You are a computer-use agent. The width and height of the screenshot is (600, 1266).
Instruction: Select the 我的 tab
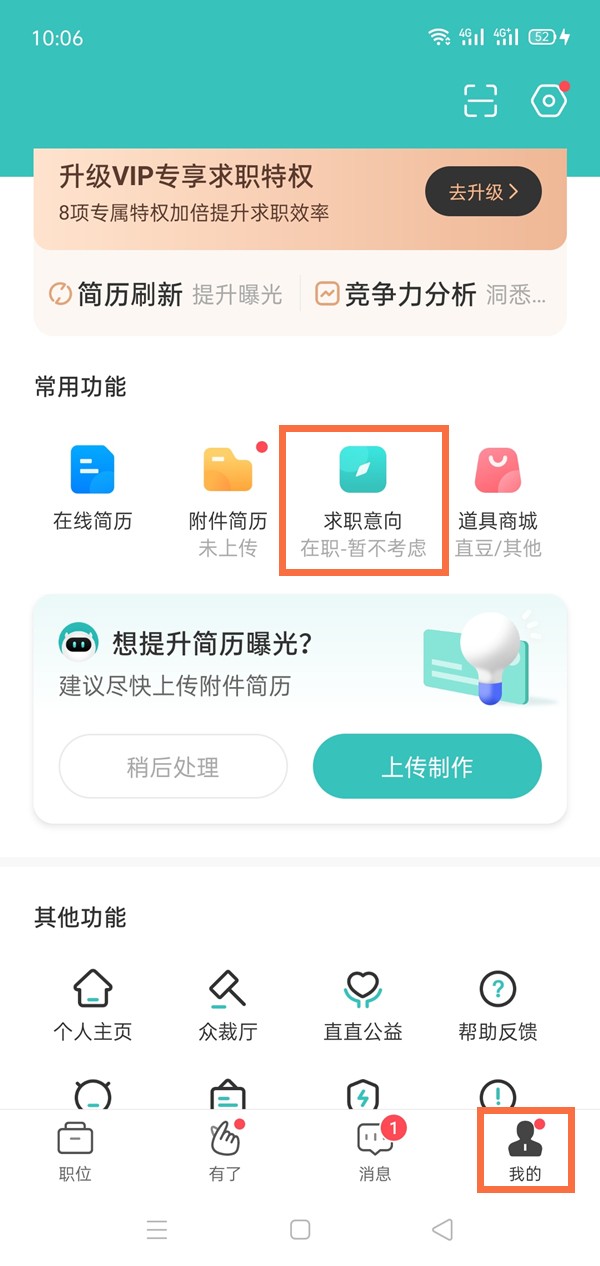[525, 1151]
